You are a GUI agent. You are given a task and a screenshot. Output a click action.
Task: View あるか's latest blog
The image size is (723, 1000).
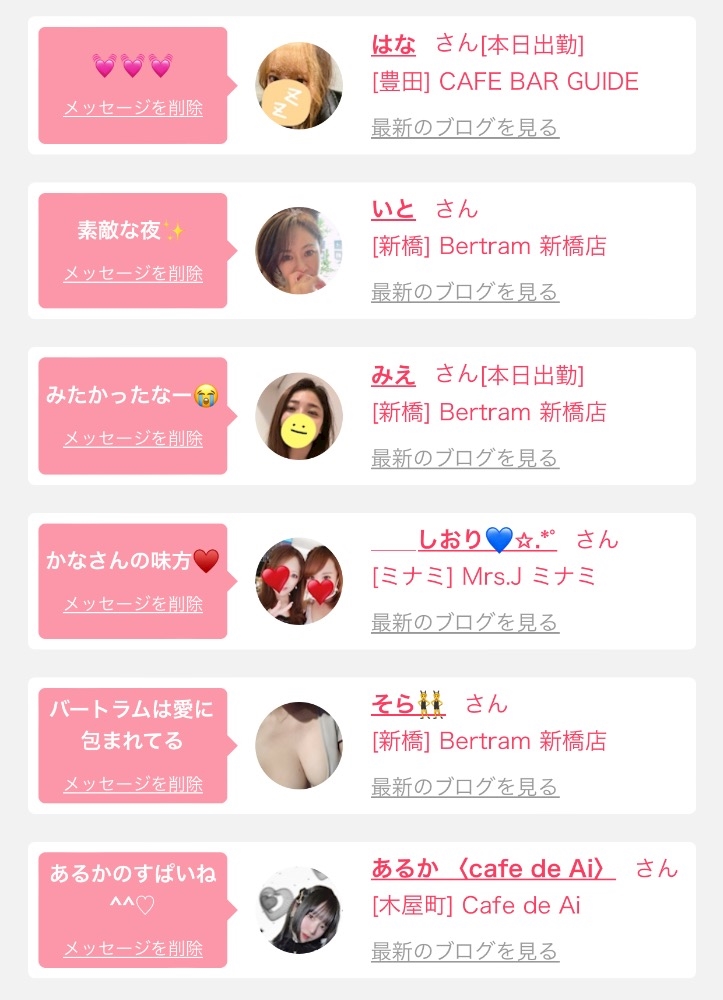(464, 951)
